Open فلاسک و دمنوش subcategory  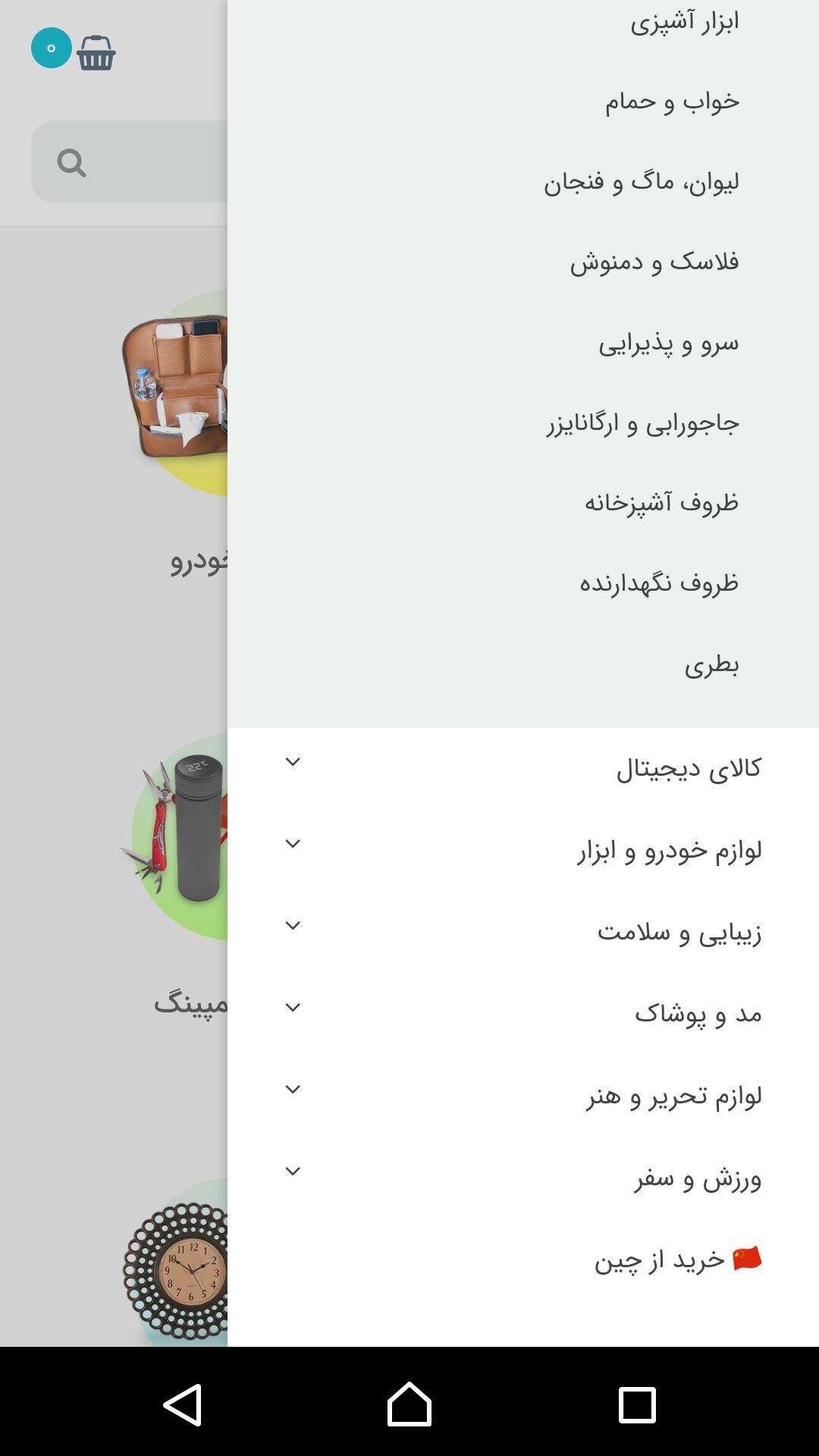(654, 262)
